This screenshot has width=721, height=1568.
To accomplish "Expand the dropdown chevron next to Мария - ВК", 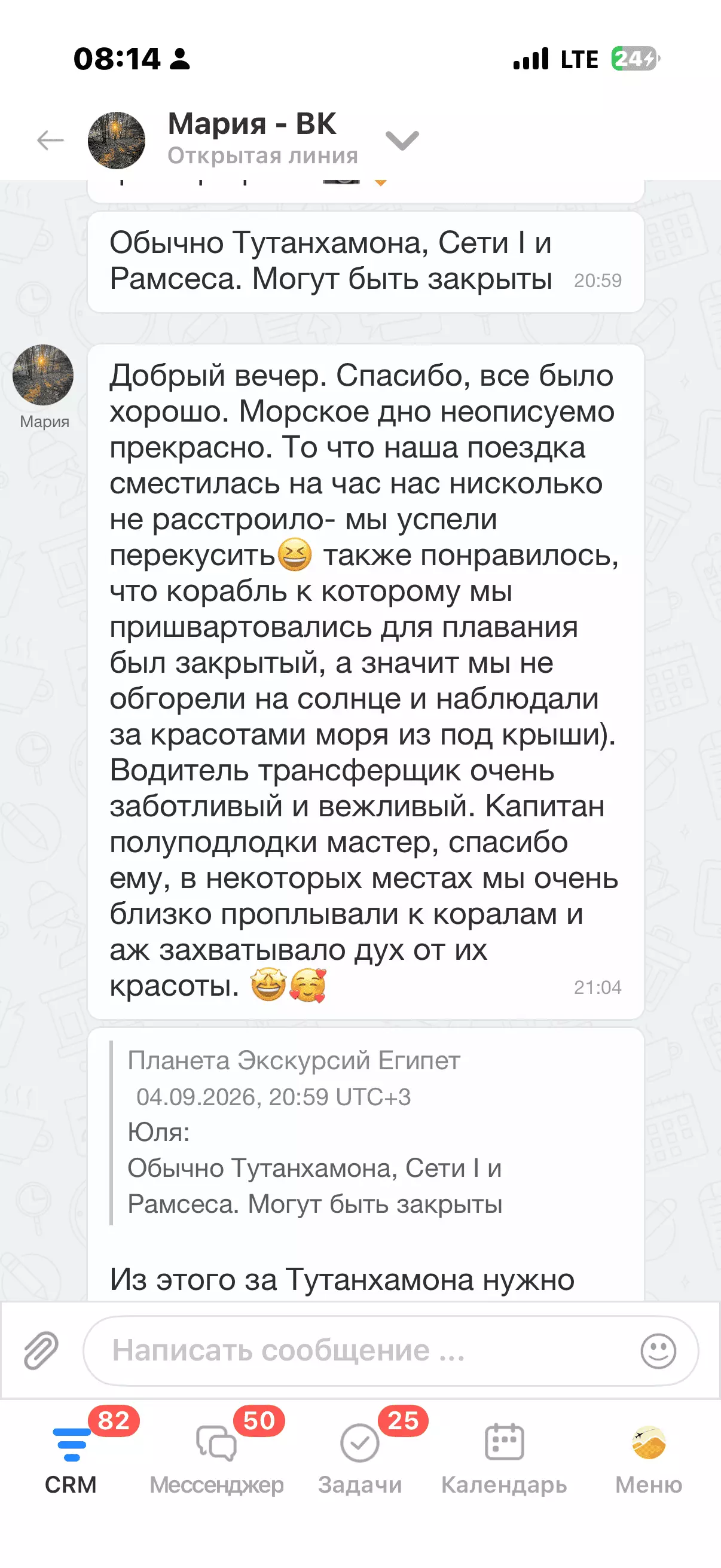I will pos(402,141).
